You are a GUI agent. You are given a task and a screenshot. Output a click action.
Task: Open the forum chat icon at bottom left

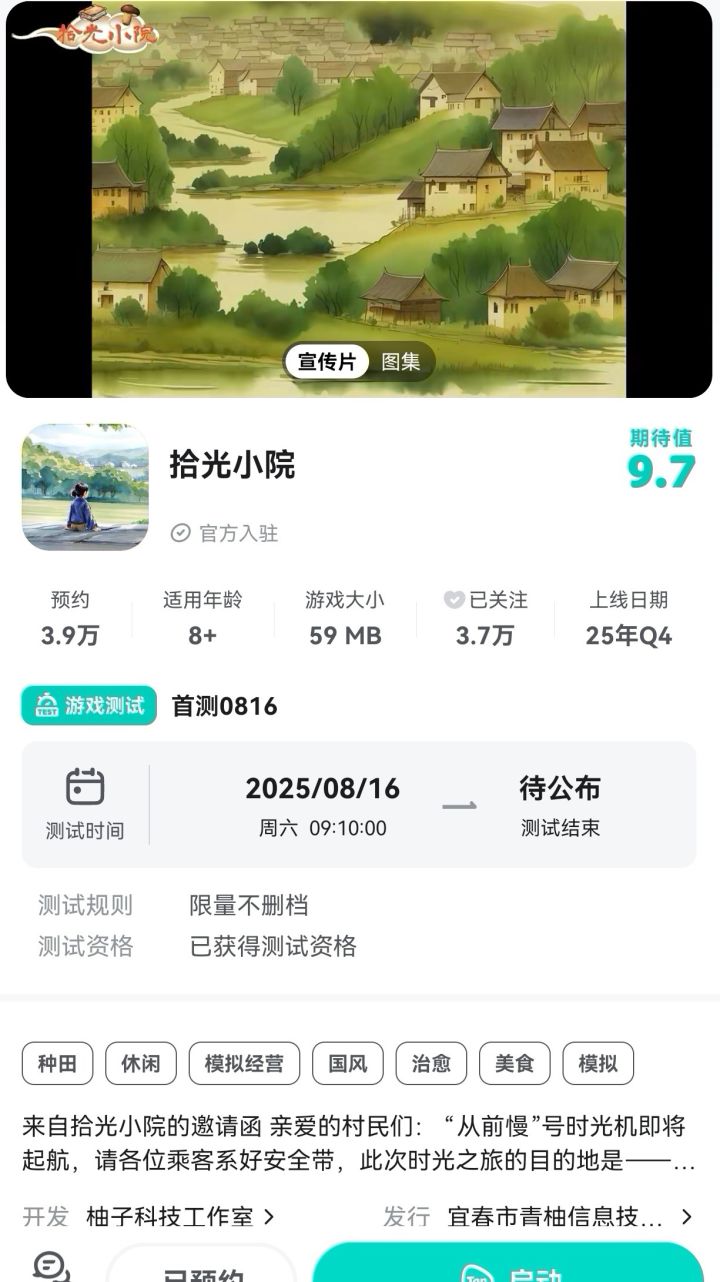click(42, 1263)
